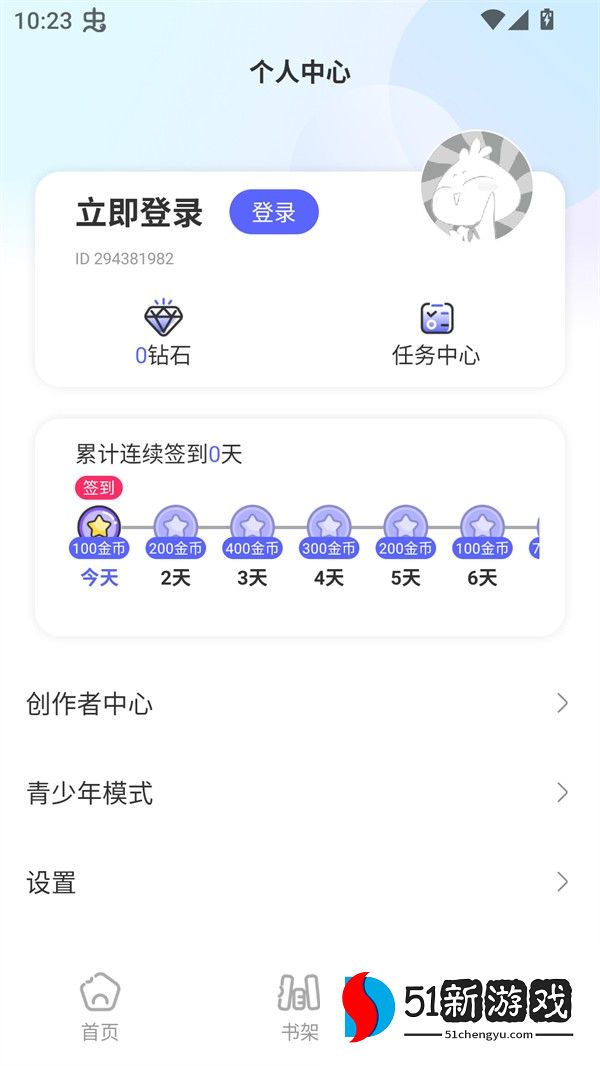Tap the 登录 login button

(x=274, y=212)
